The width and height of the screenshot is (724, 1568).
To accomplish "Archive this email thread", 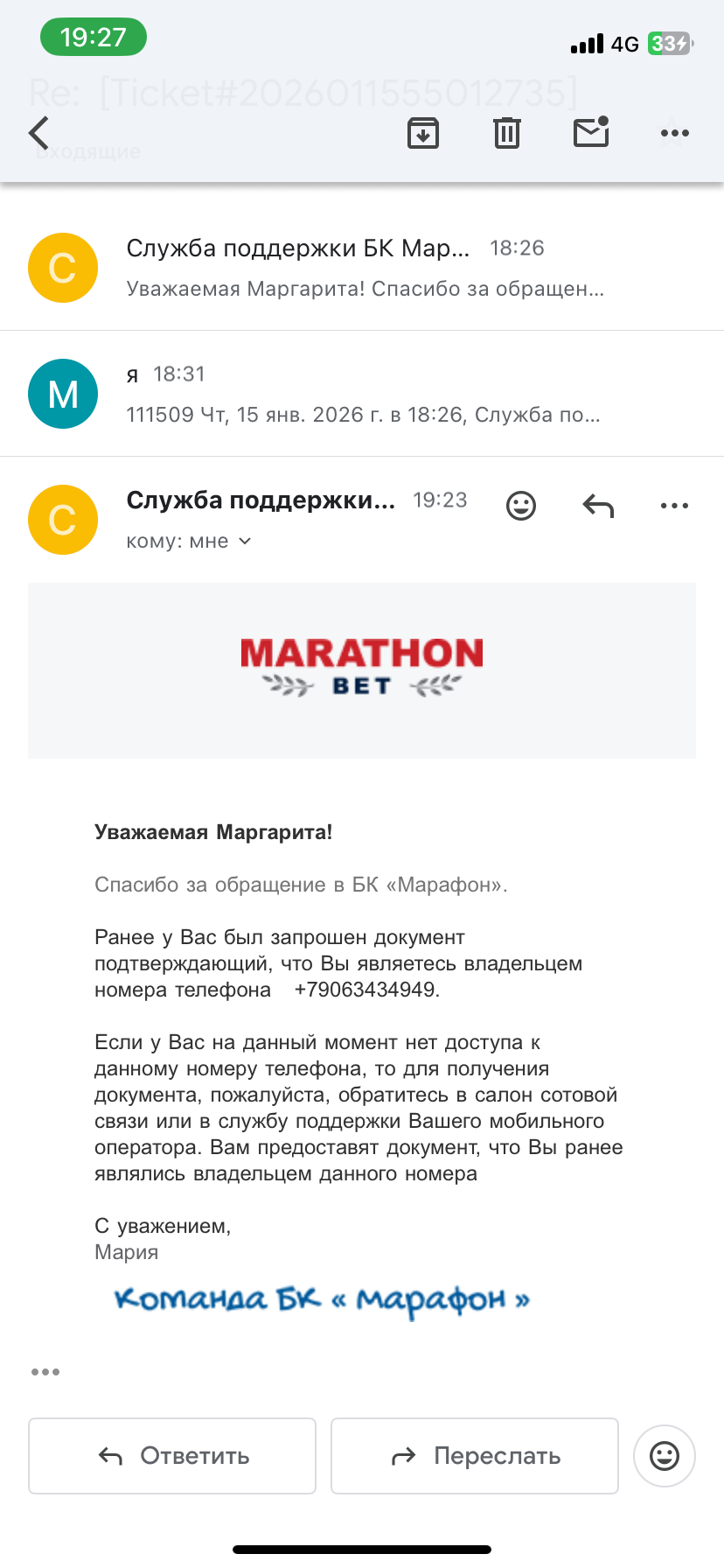I will tap(423, 133).
